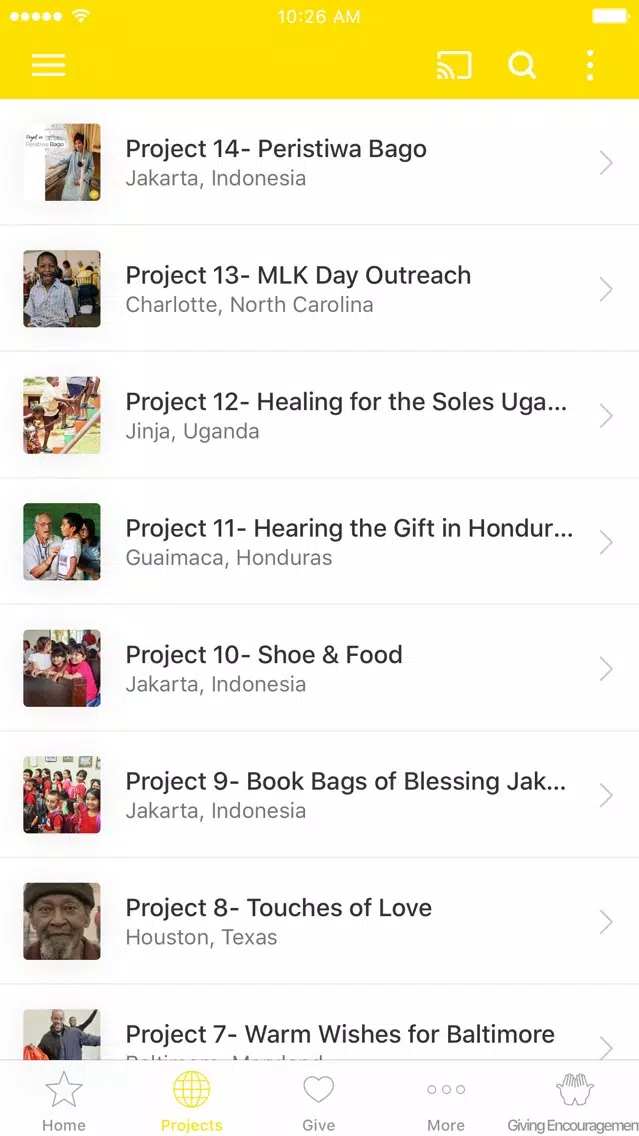Screen dimensions: 639x1136
Task: View Project 9- Book Bags of Blessing
Action: click(320, 795)
